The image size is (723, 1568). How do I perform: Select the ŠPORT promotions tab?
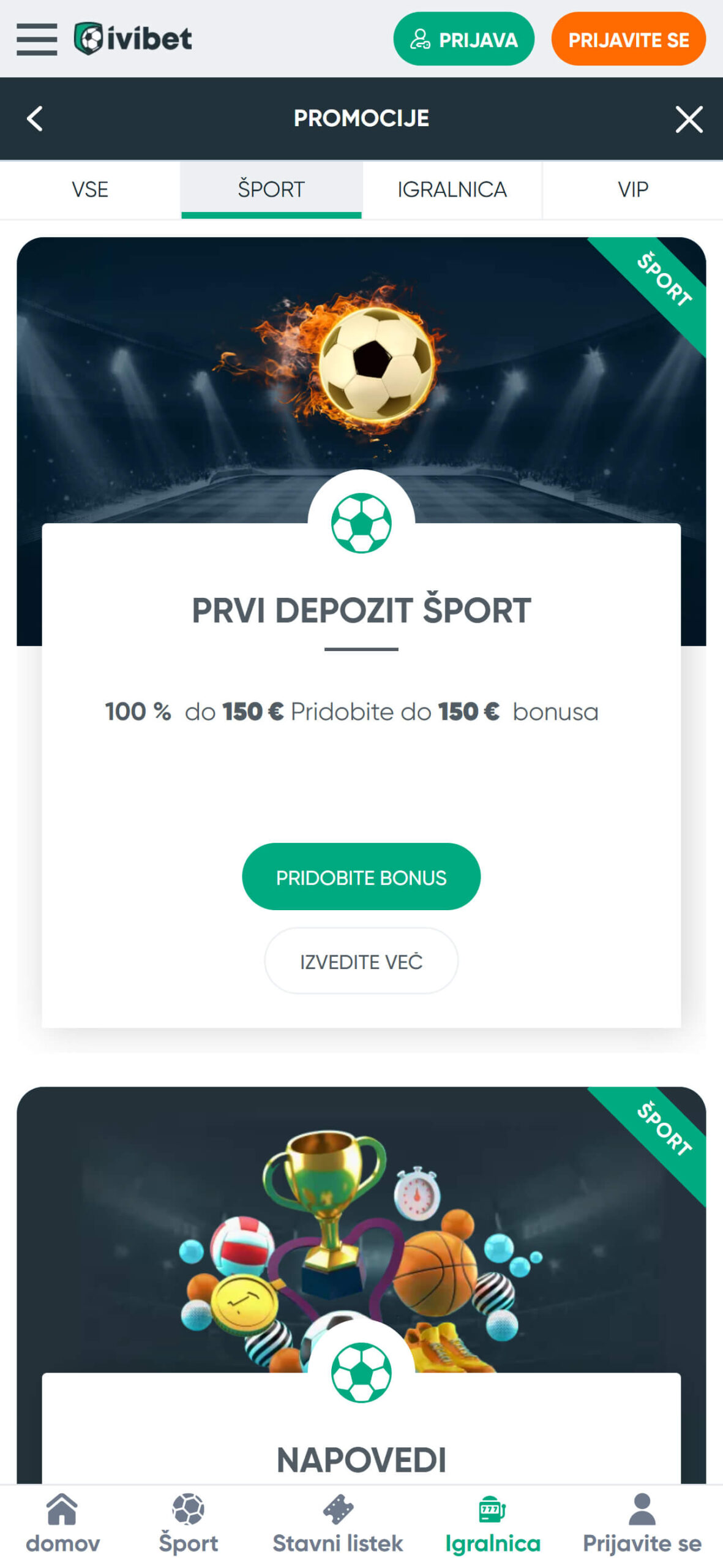271,189
